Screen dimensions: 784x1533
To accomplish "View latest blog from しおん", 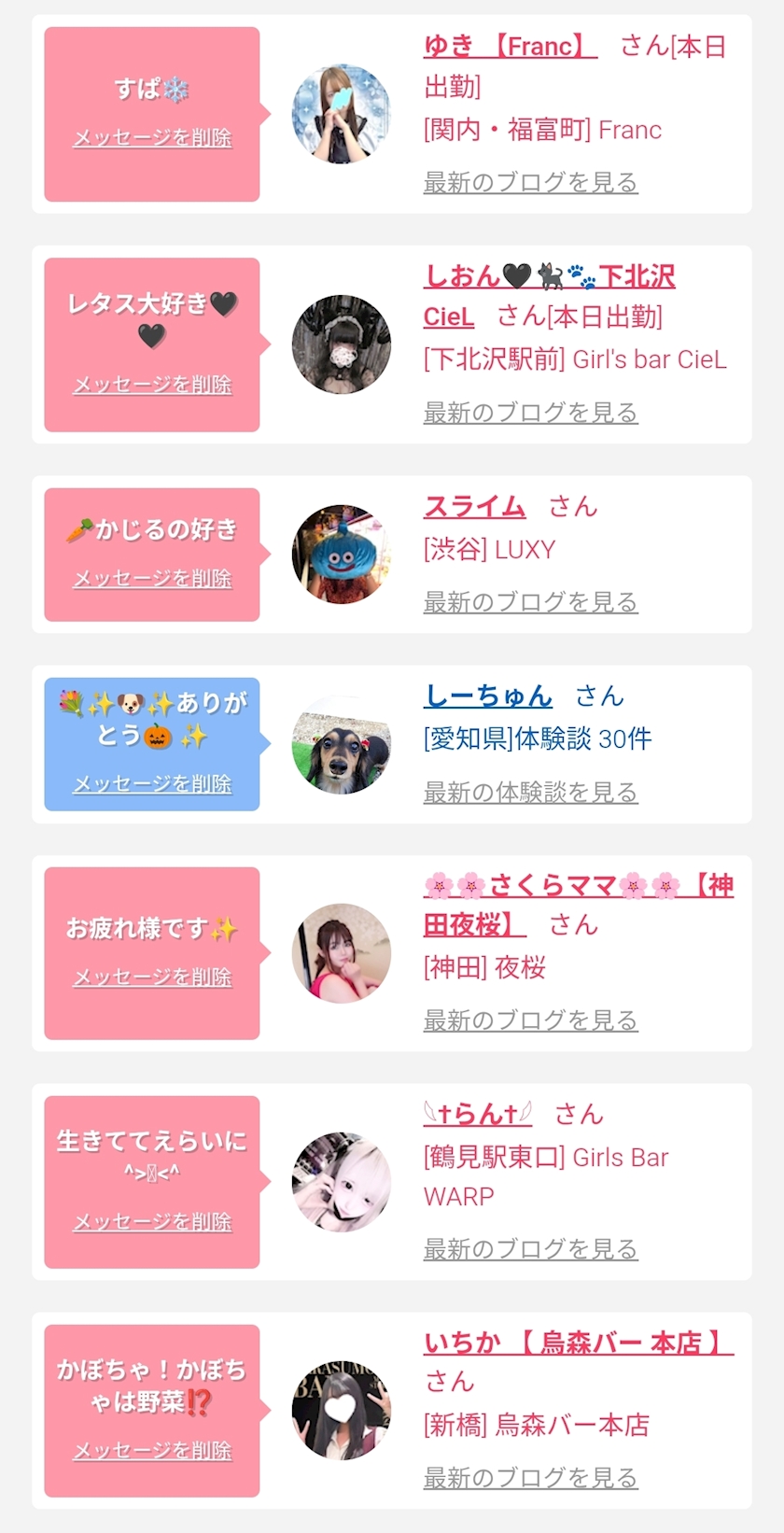I will tap(530, 413).
